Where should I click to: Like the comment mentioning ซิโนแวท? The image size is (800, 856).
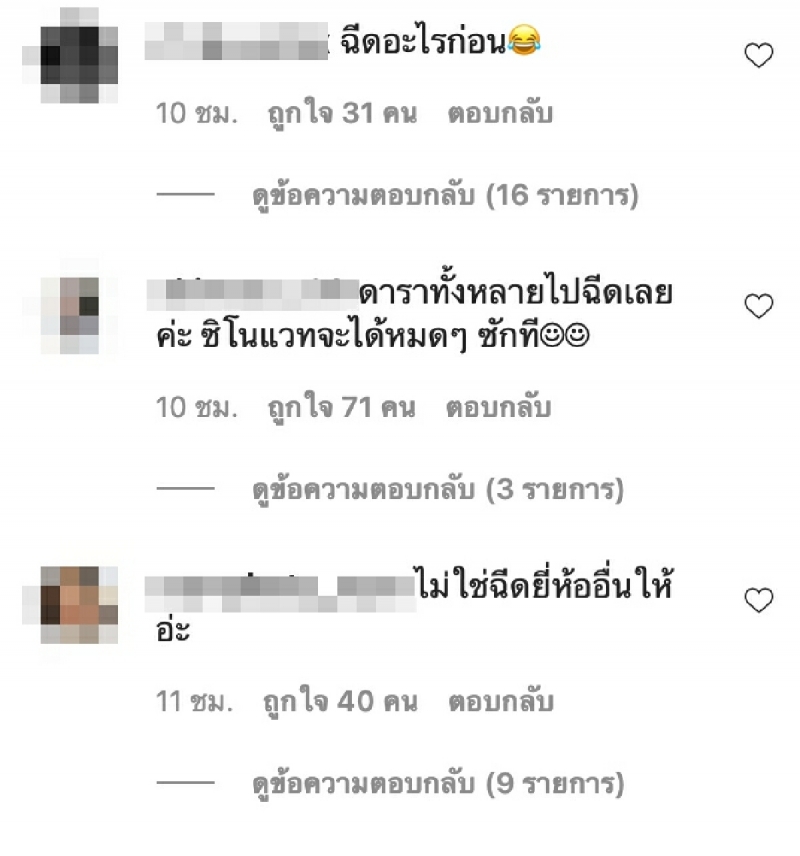759,307
